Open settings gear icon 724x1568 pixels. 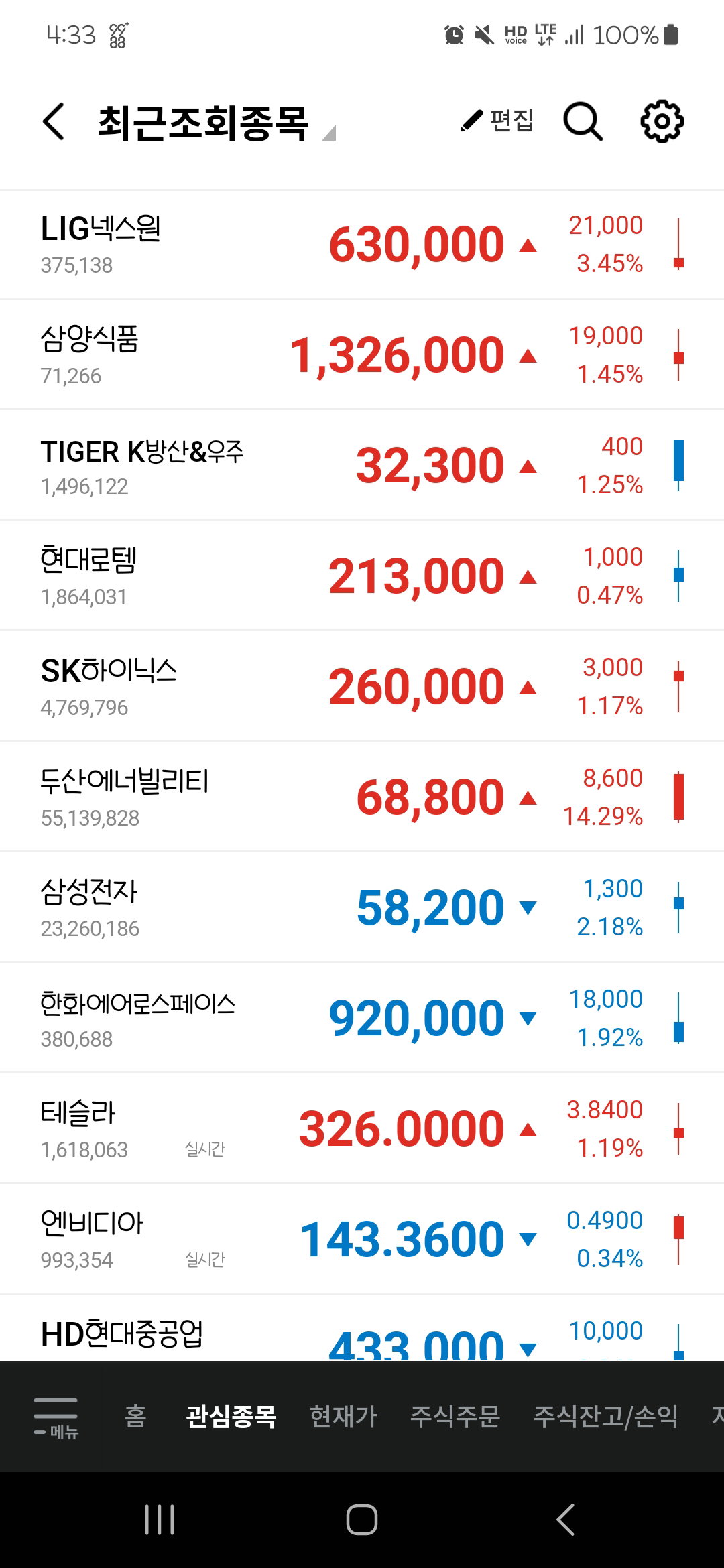pos(662,121)
